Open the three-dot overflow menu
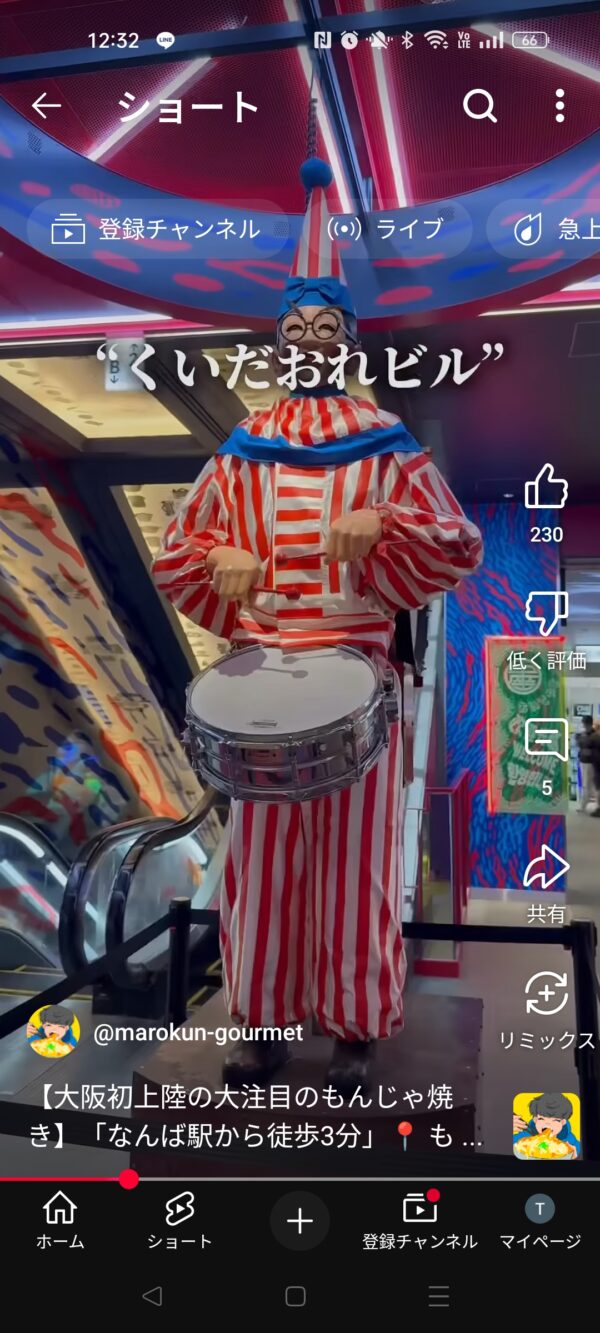The height and width of the screenshot is (1333, 600). point(560,106)
